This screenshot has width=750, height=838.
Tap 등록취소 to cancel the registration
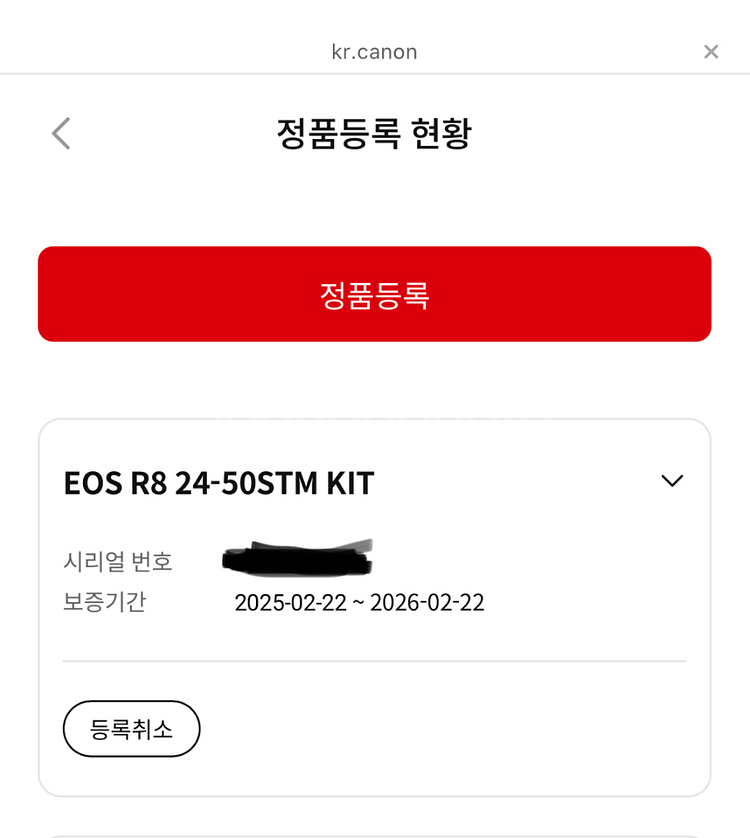131,729
